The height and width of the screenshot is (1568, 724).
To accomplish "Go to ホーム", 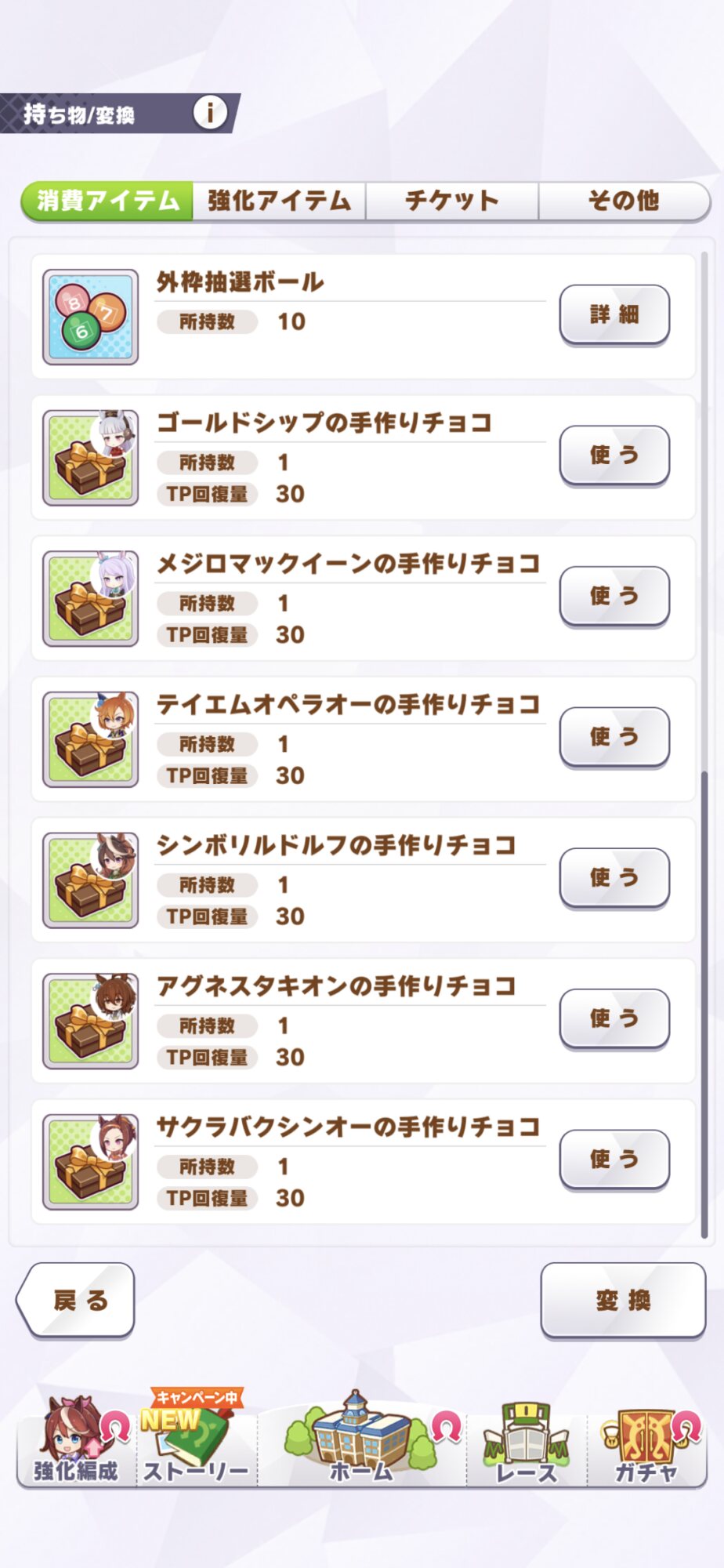I will pyautogui.click(x=361, y=1439).
